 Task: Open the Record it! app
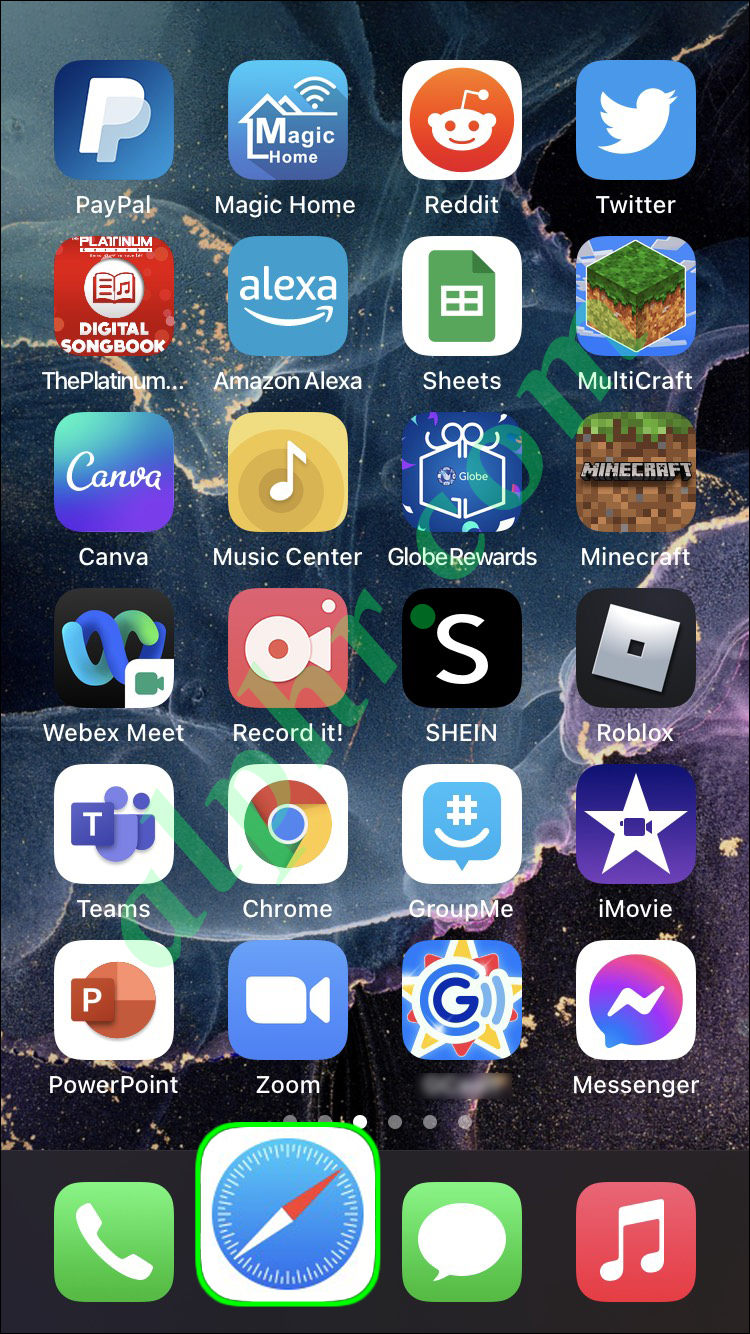[288, 648]
